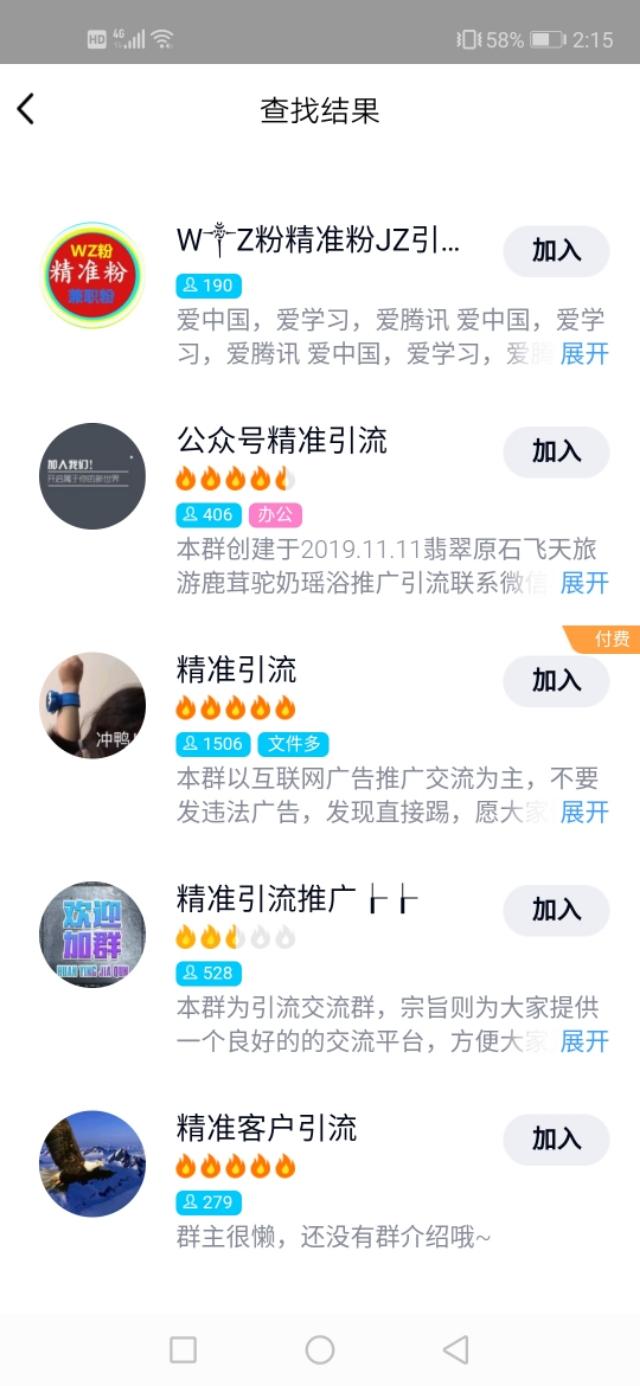Join the 公众号精准引流 group
The image size is (640, 1386).
point(556,452)
